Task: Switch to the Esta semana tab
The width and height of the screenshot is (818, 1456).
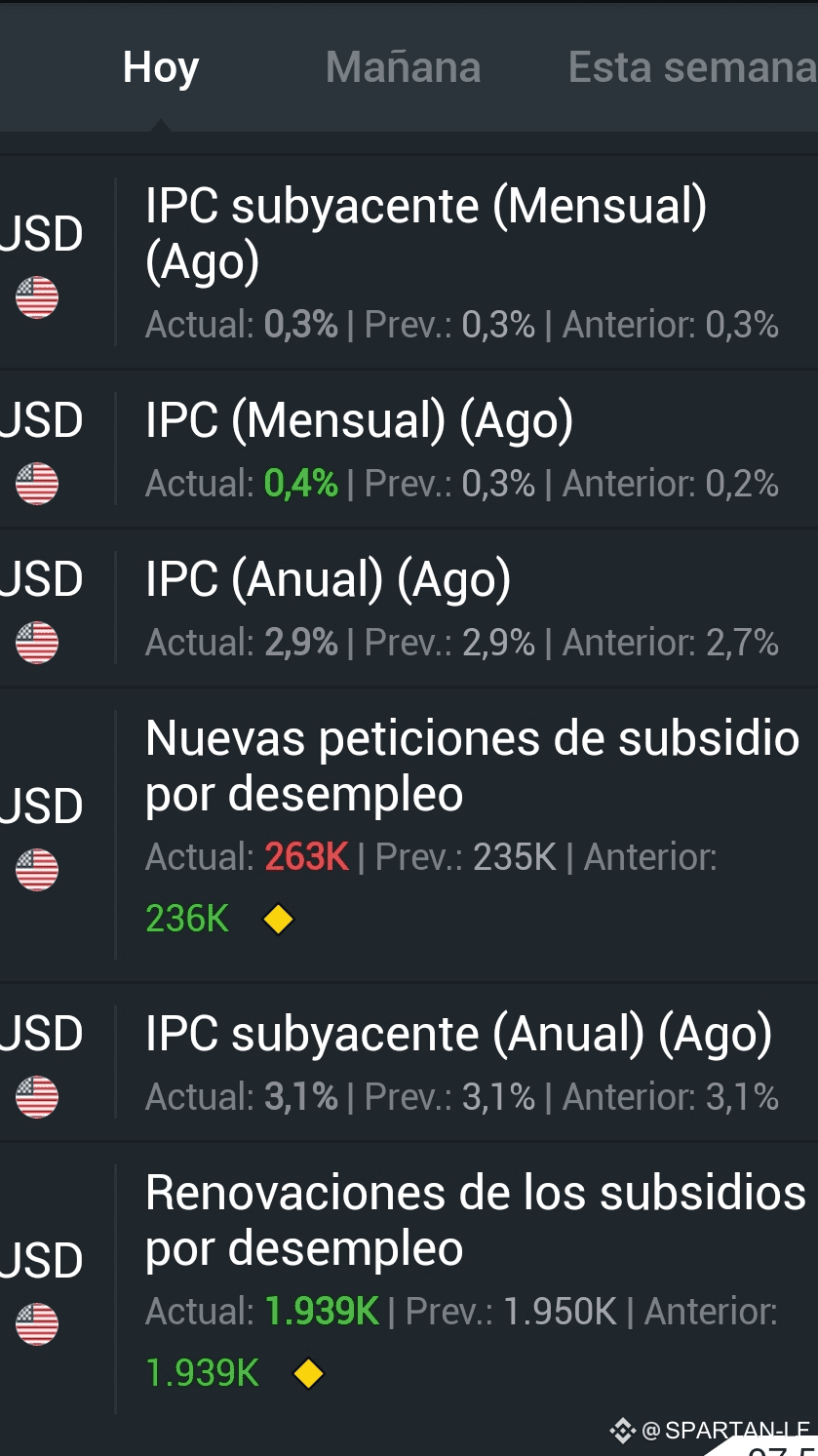Action: (x=692, y=67)
